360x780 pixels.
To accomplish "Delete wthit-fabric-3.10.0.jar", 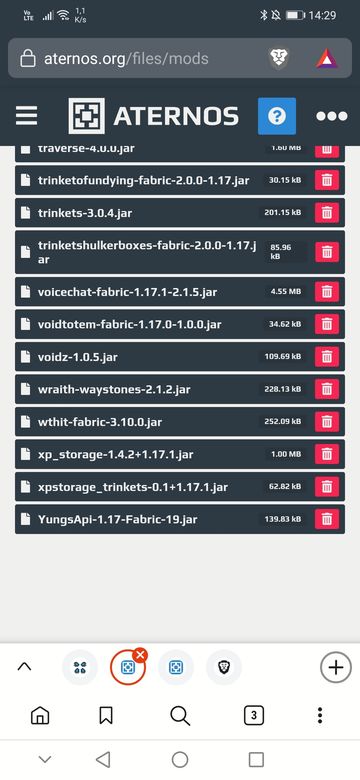I will coord(327,422).
